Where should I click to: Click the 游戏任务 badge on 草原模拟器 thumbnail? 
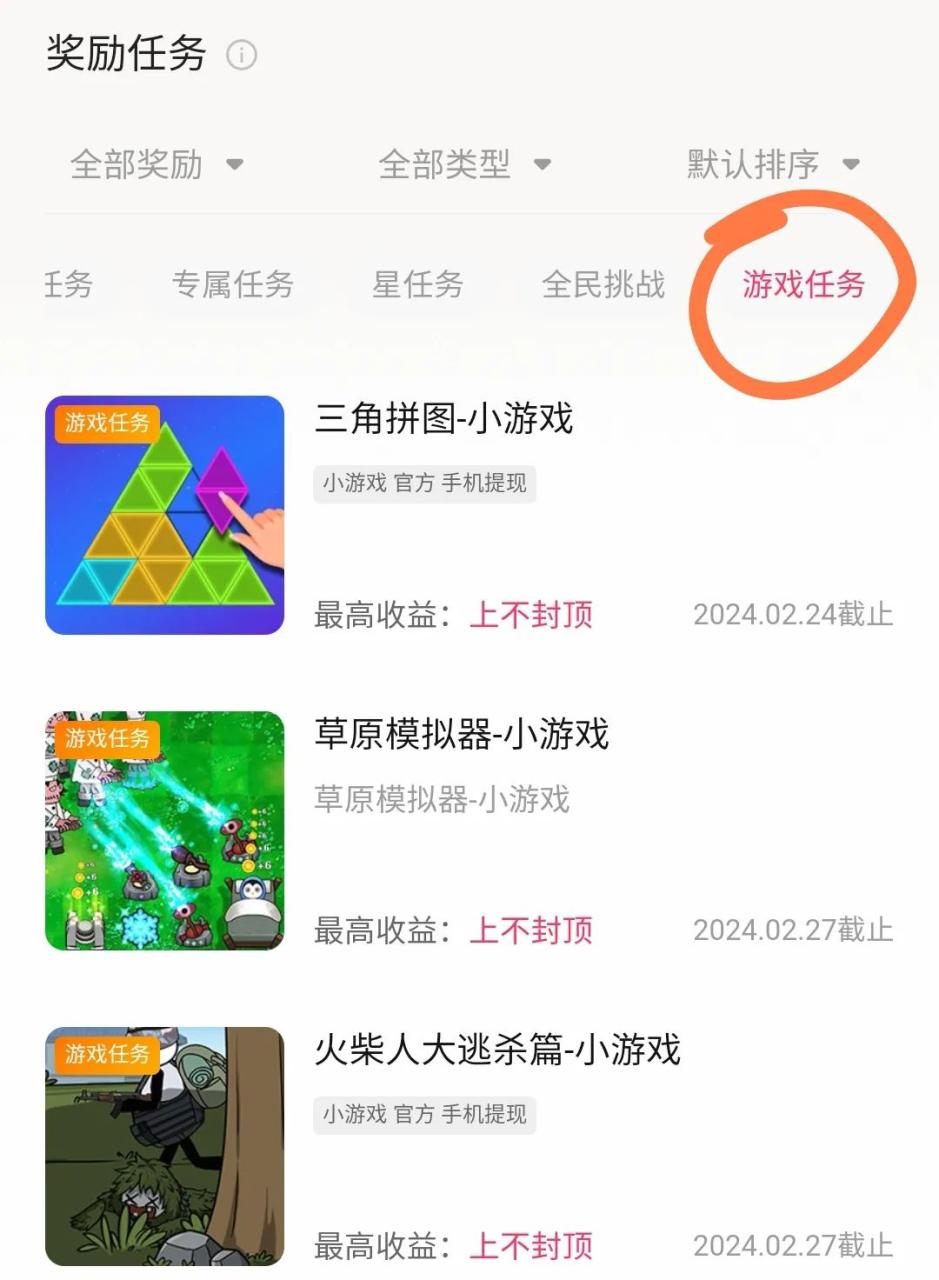click(x=106, y=740)
